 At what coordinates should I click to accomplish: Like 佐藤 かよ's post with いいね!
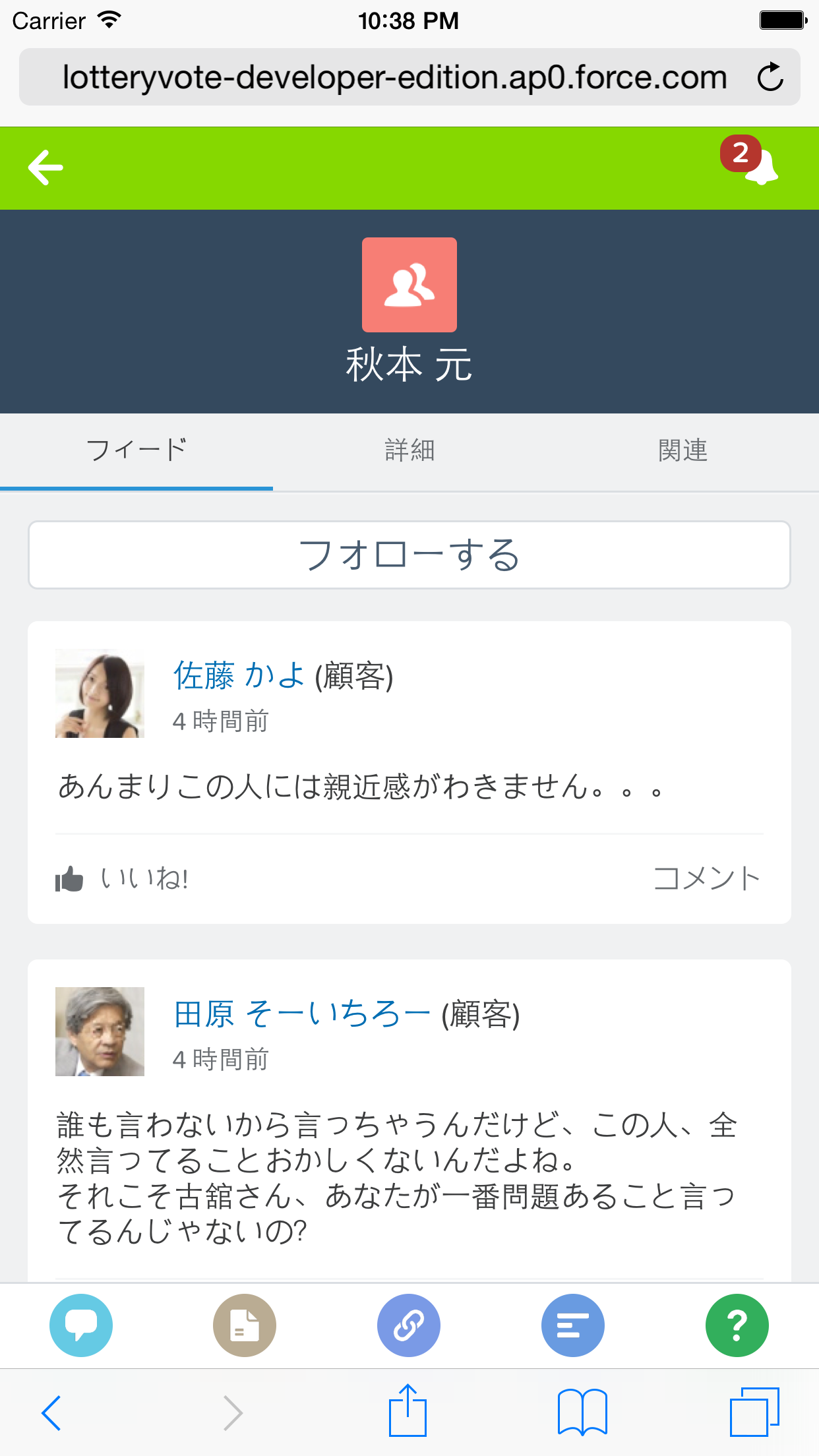tap(123, 878)
